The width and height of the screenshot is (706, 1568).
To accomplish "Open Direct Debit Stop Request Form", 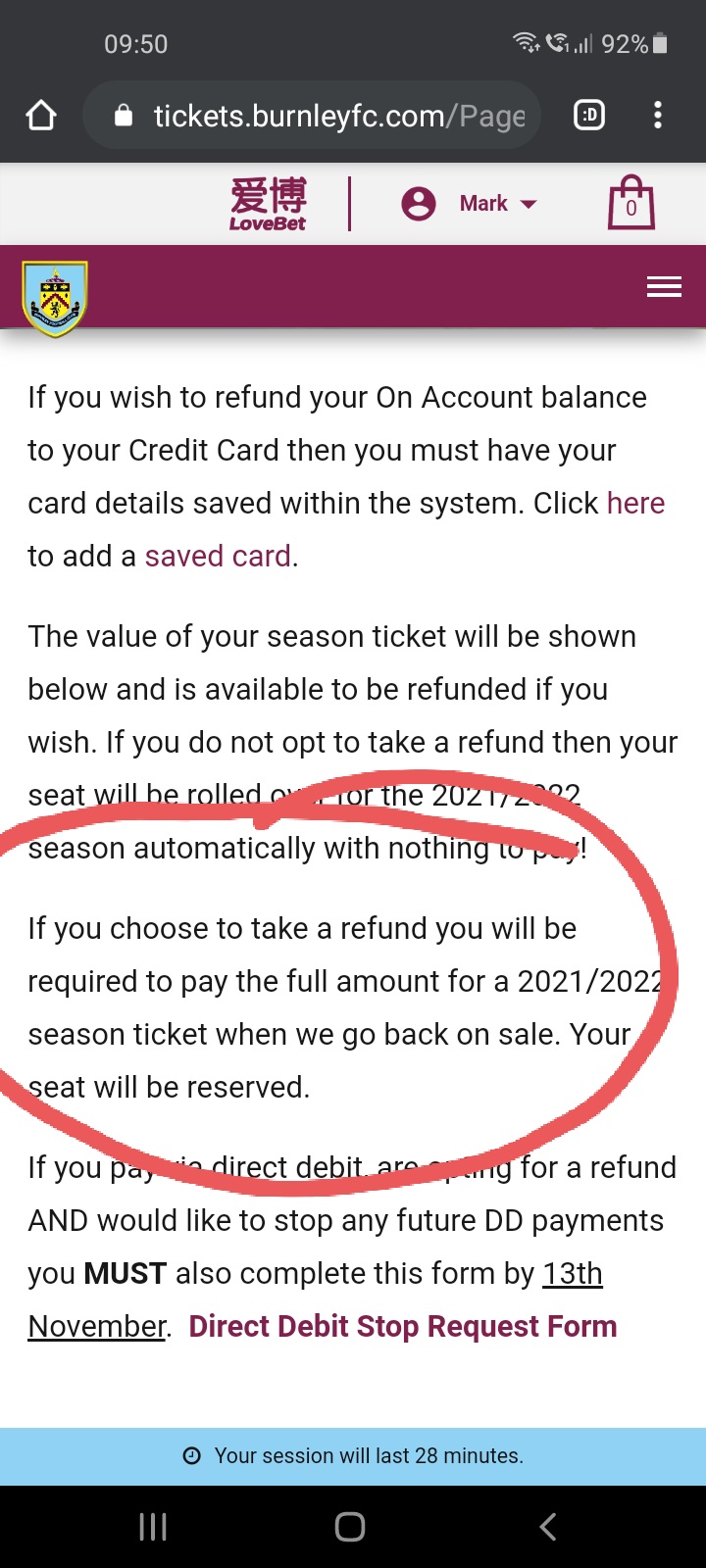I will click(x=403, y=1326).
